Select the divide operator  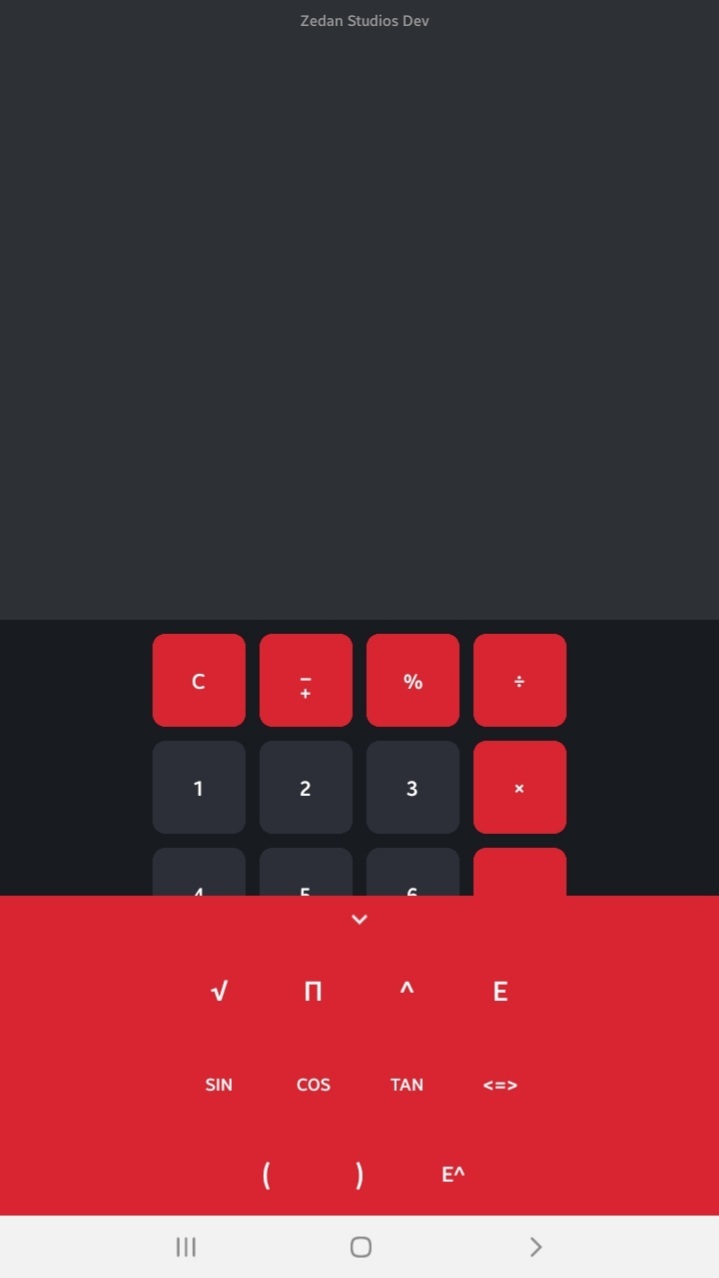point(519,681)
